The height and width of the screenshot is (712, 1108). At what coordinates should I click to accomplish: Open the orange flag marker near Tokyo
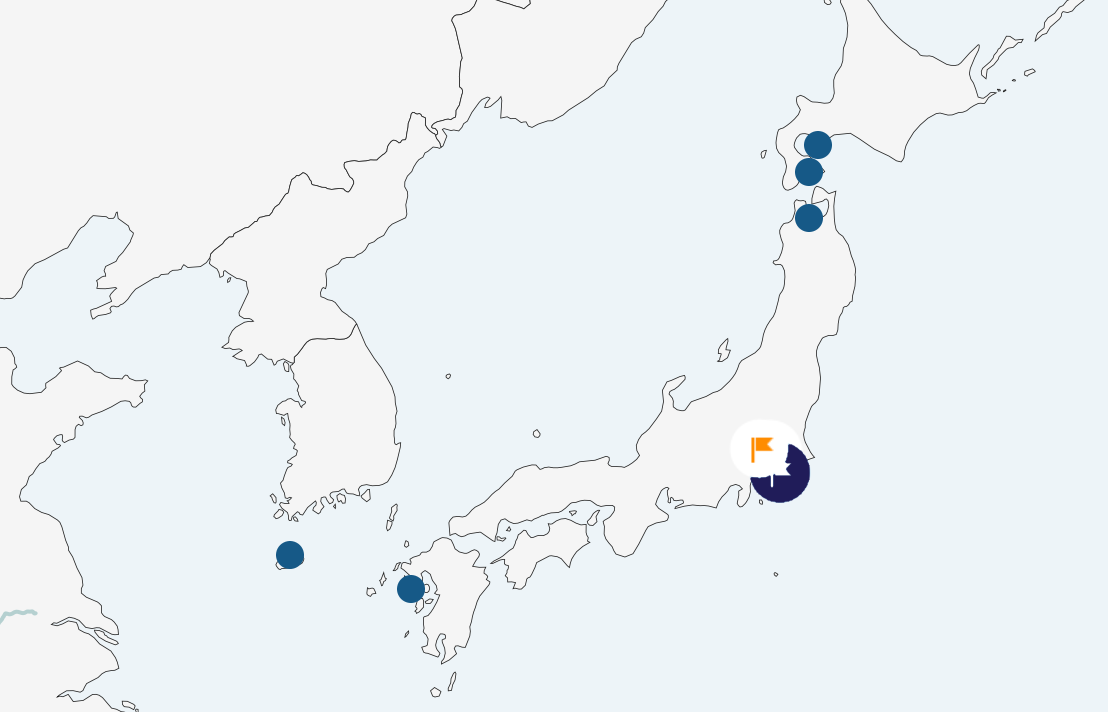pos(764,449)
